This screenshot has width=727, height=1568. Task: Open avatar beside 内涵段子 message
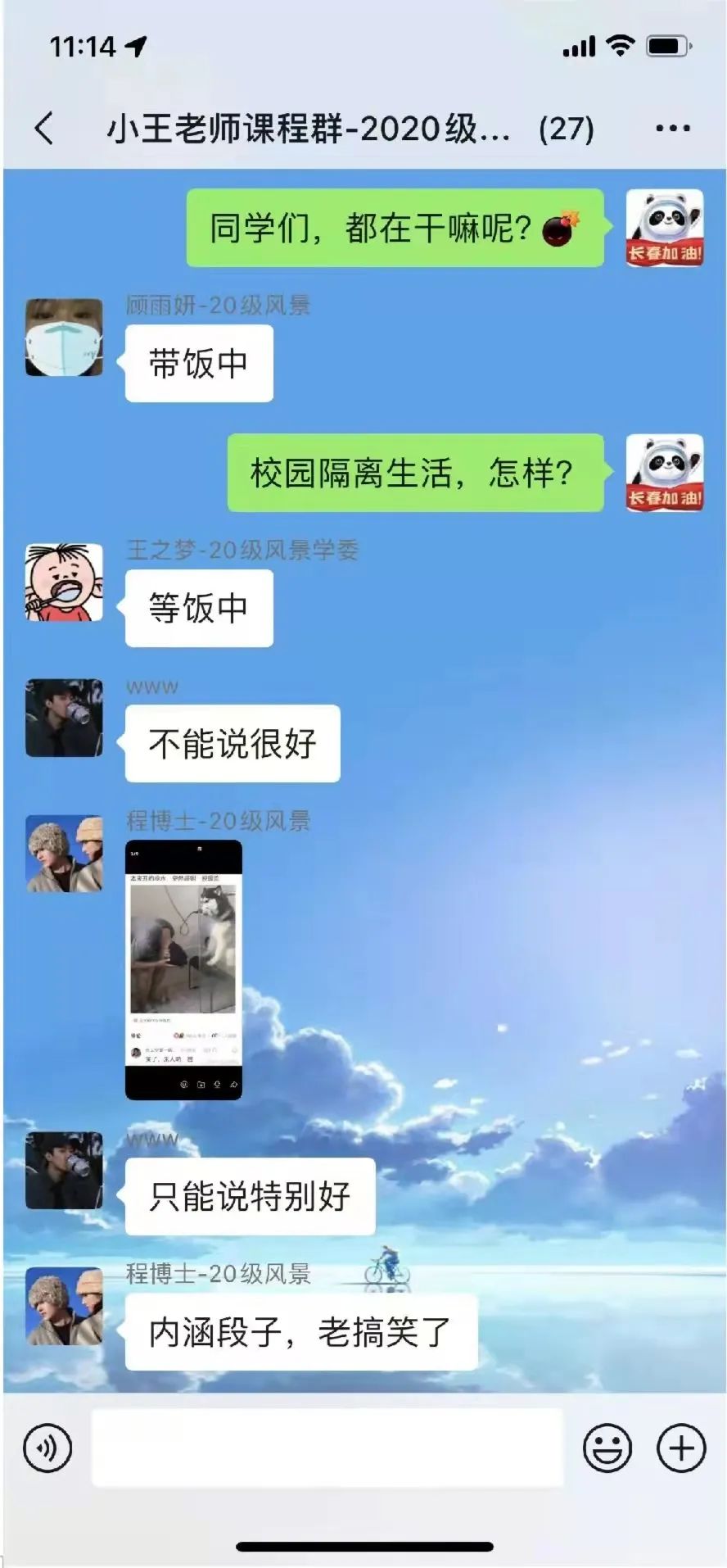(64, 1306)
